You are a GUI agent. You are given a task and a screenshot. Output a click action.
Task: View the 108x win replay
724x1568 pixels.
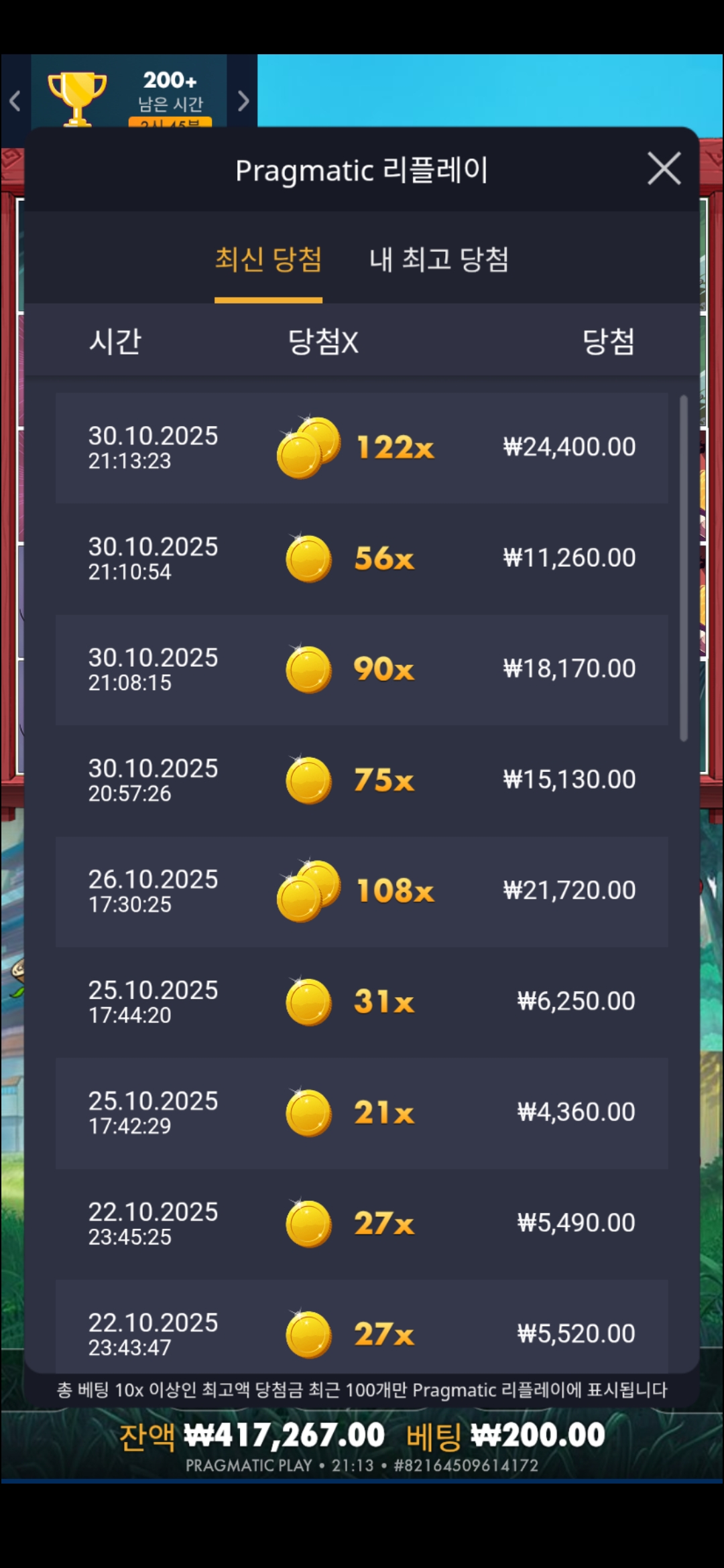click(362, 891)
